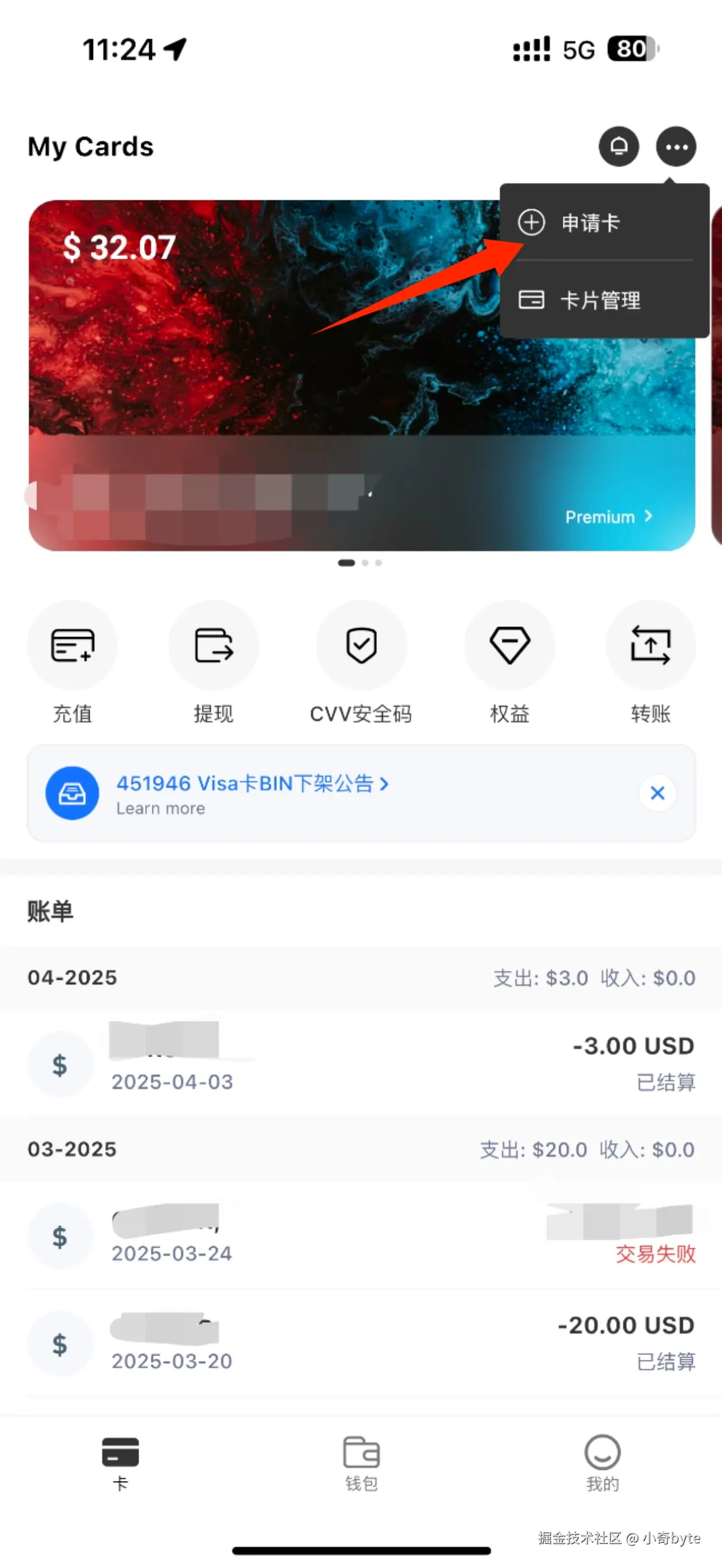
Task: Open the 2025-03-20 transaction of -20.00 USD
Action: (x=360, y=1343)
